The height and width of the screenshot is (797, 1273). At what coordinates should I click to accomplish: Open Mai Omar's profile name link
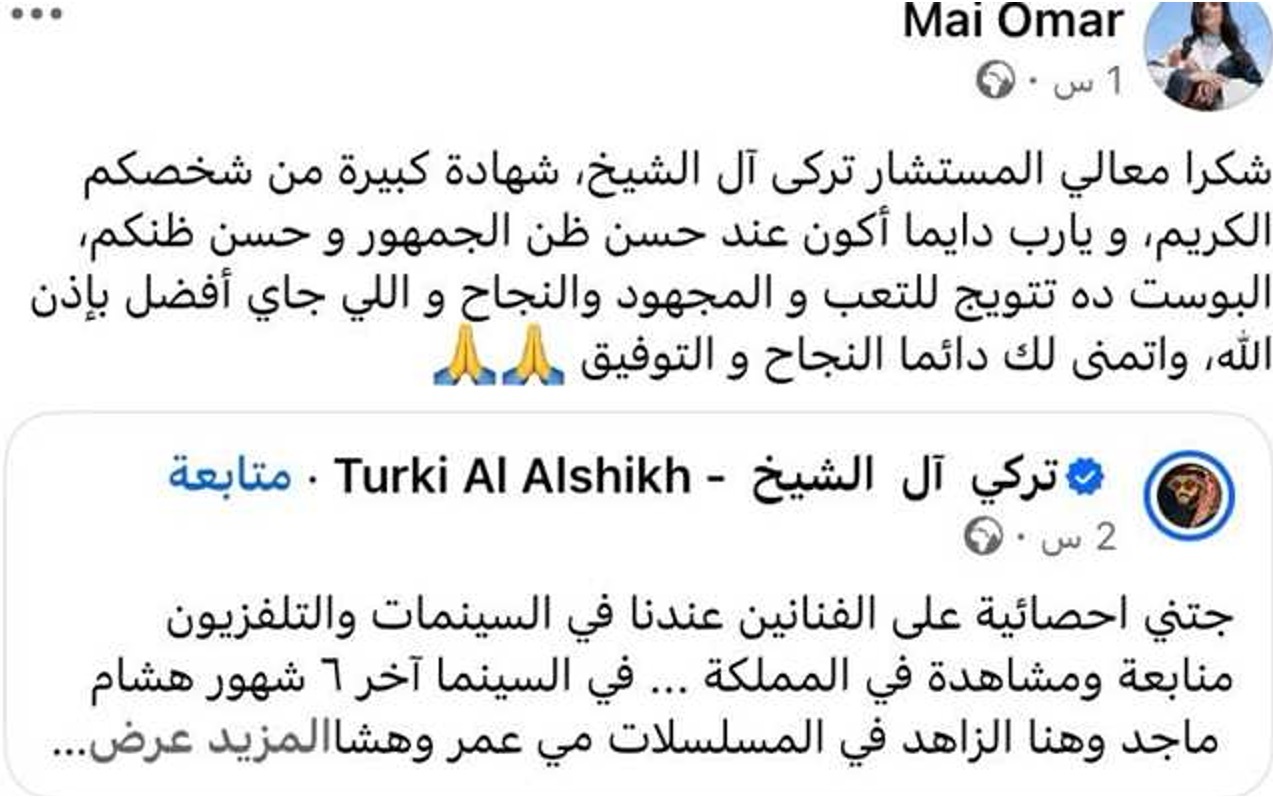(1015, 22)
